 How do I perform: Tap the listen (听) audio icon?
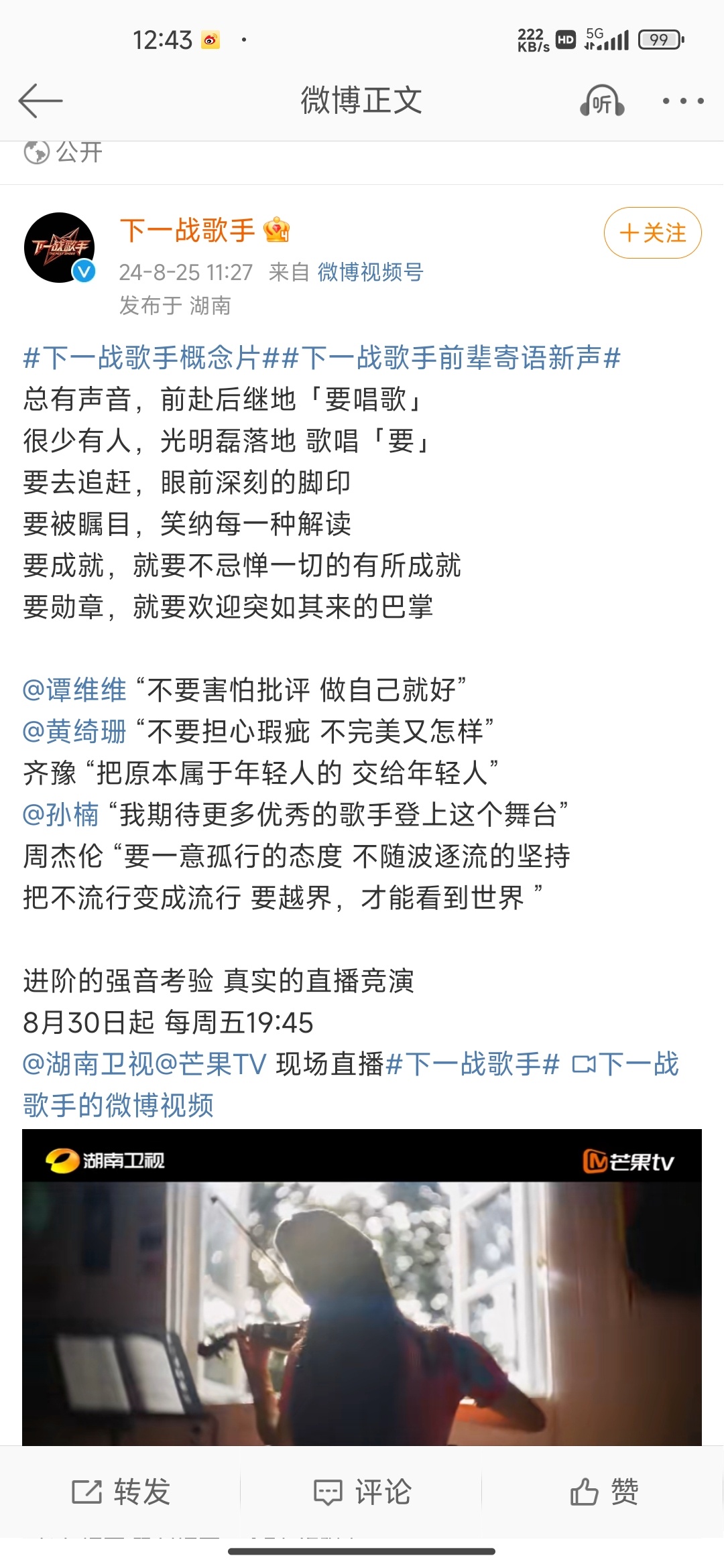click(x=601, y=101)
